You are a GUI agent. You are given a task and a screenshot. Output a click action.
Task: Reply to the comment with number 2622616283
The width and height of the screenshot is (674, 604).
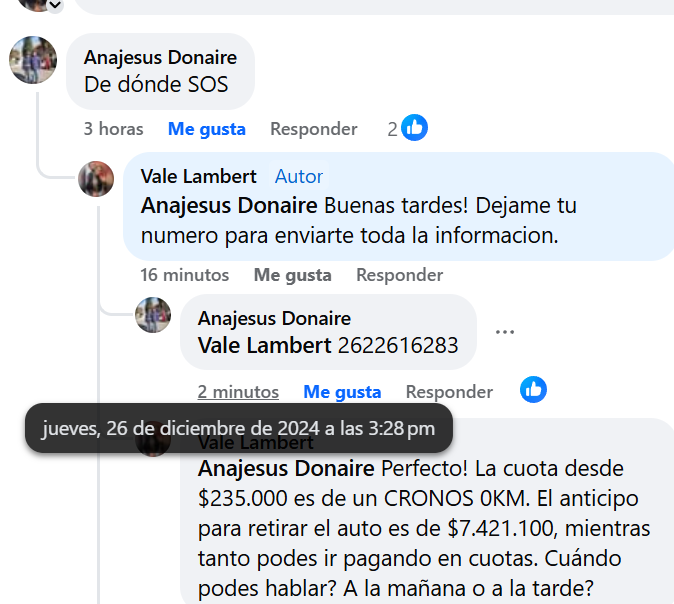coord(449,392)
